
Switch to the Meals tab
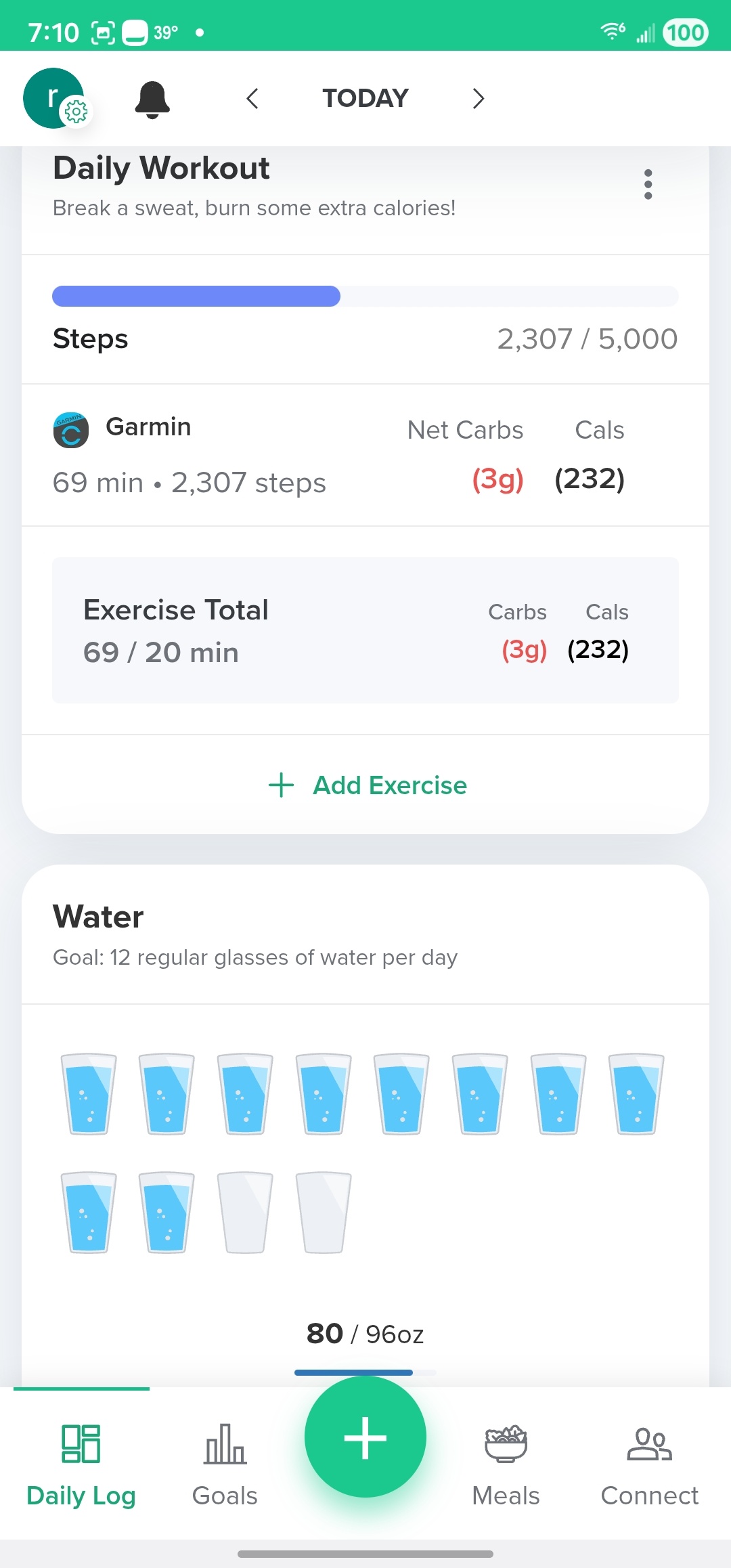pos(506,1464)
